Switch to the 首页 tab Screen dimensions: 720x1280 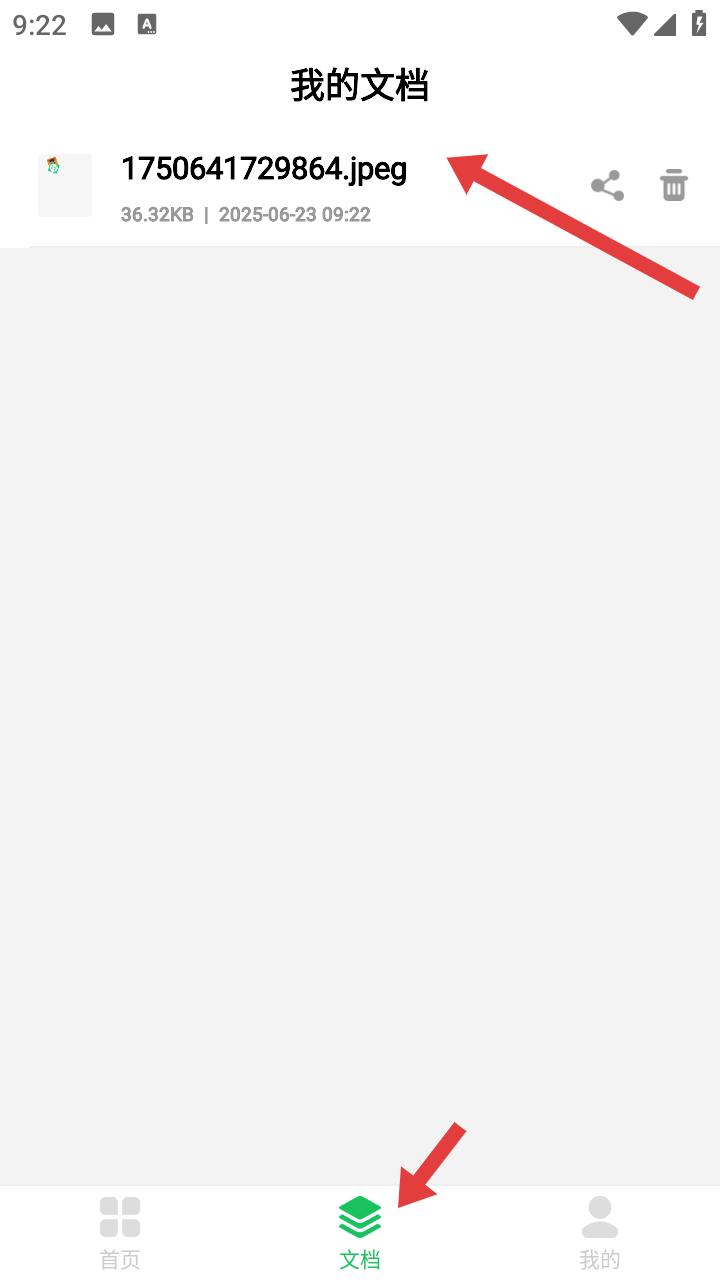pyautogui.click(x=120, y=1232)
